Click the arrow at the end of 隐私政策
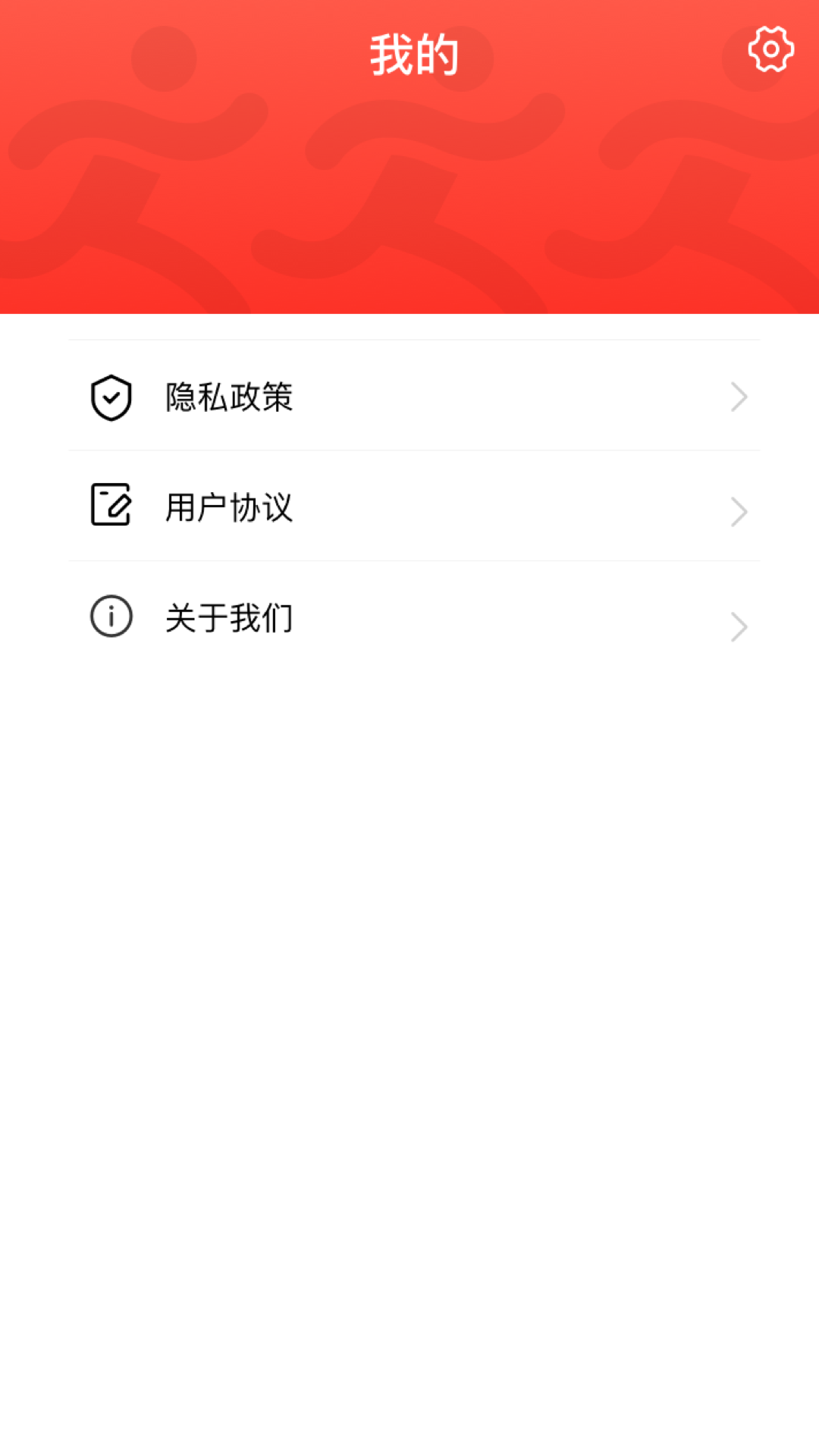The width and height of the screenshot is (819, 1456). [x=739, y=397]
